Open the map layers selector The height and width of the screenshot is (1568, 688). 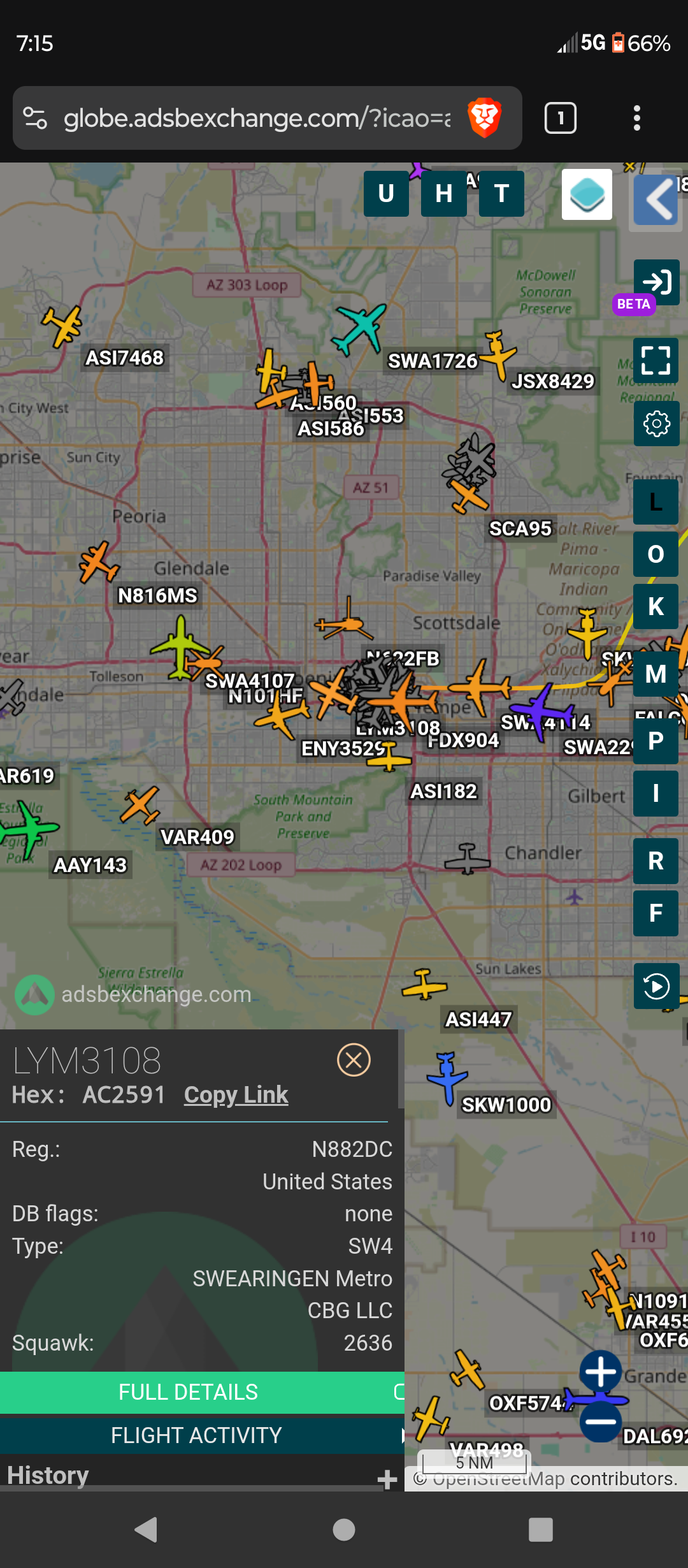click(587, 194)
